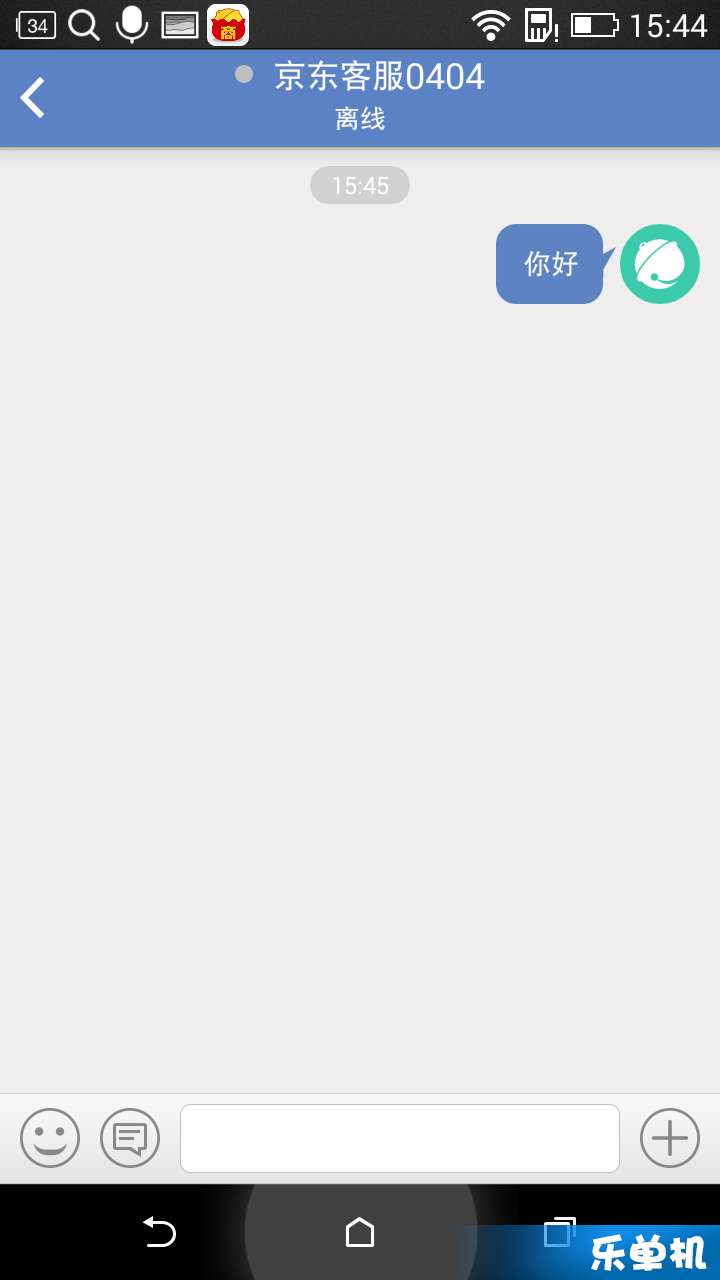Tap the green avatar beside 你好

click(x=660, y=264)
